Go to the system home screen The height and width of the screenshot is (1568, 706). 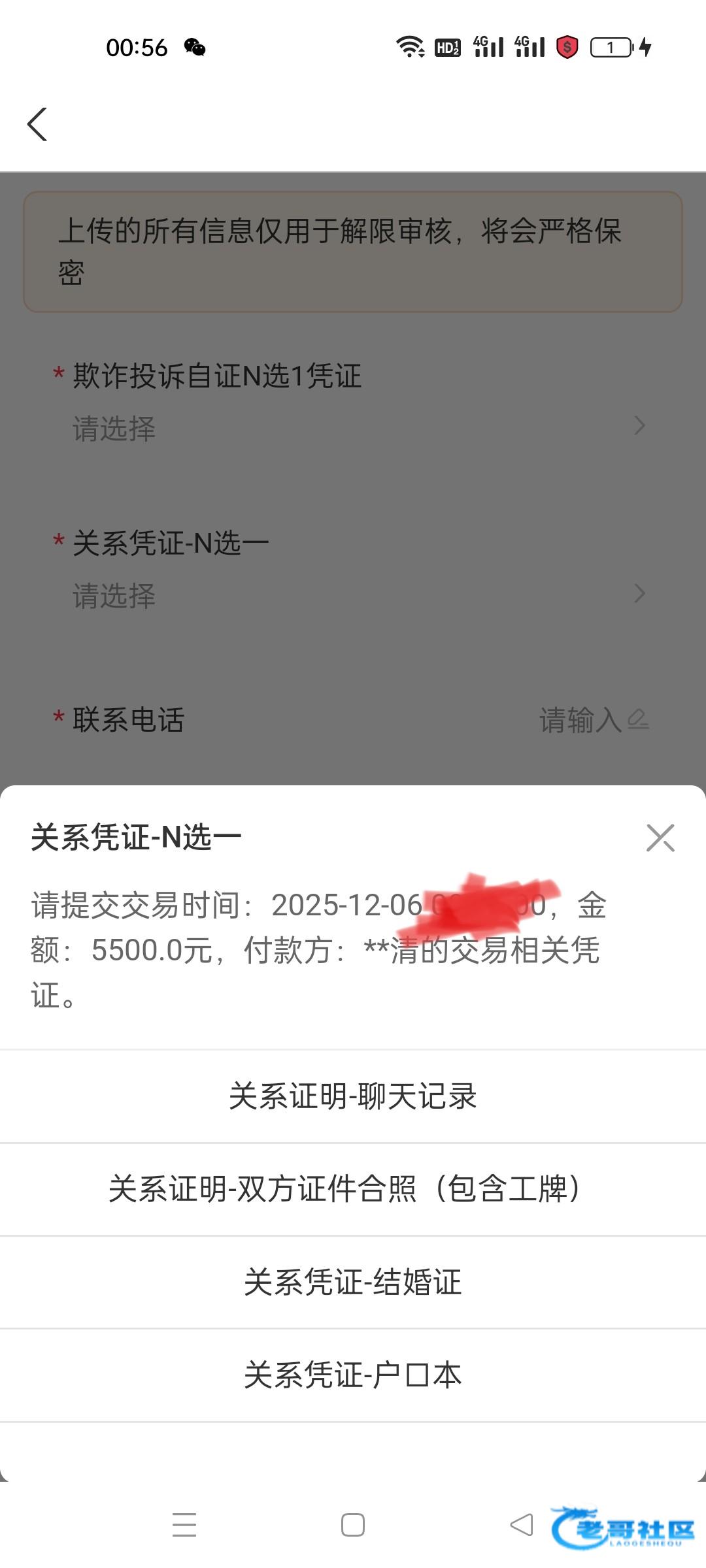(353, 1525)
